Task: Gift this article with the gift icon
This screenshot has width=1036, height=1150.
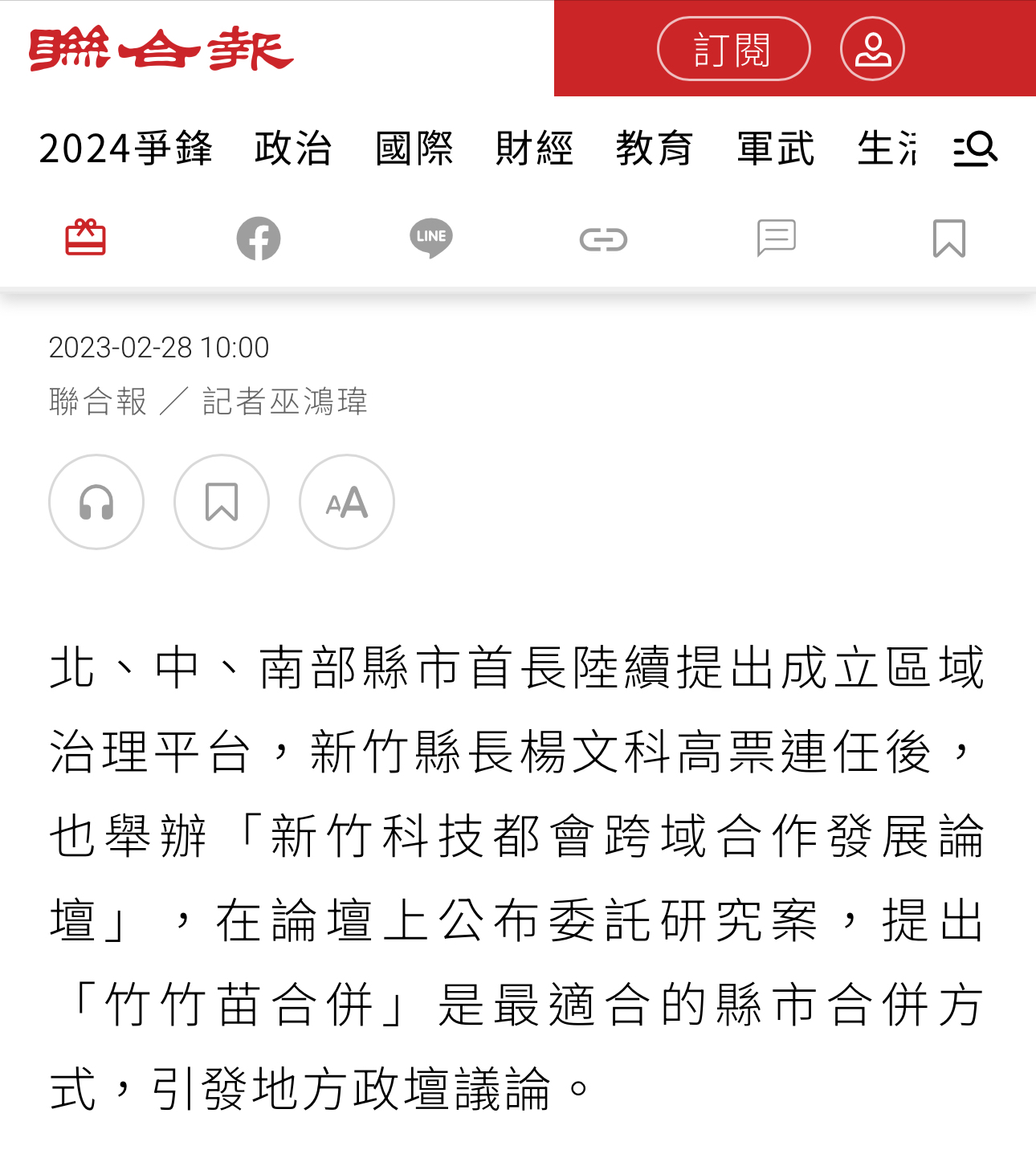Action: 86,238
